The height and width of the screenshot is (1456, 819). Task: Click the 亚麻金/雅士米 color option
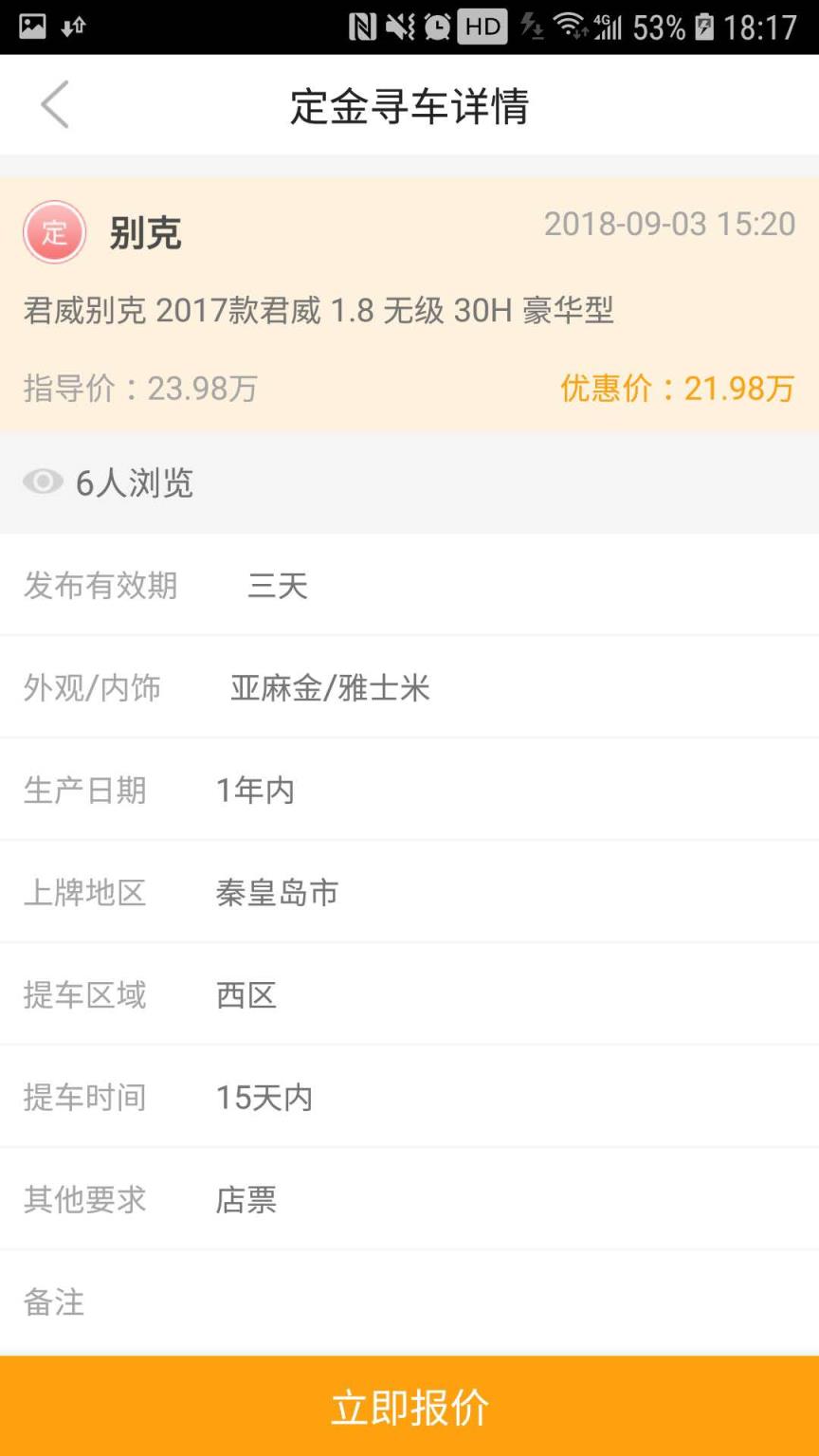point(329,688)
